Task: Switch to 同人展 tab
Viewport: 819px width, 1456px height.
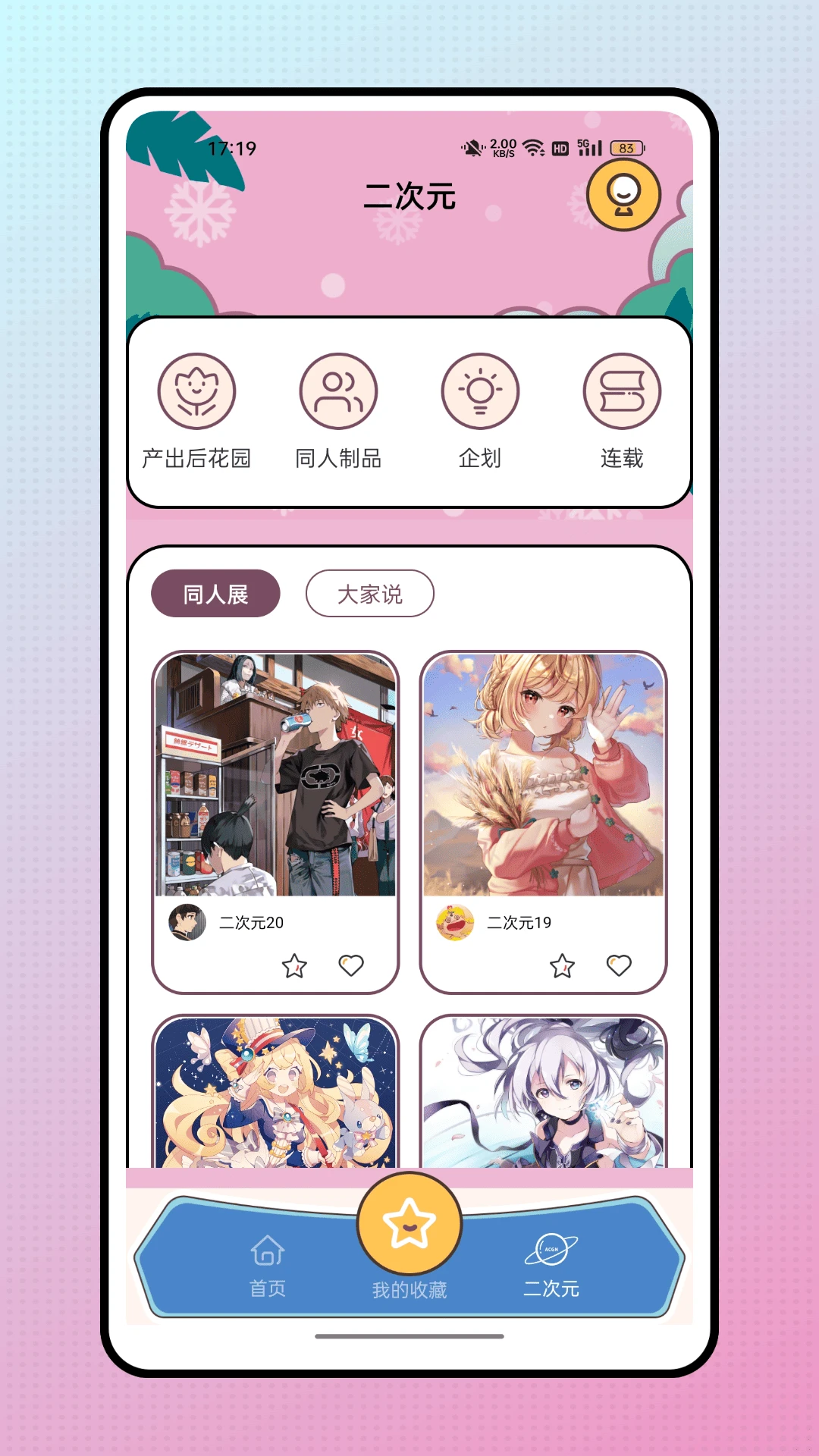Action: 215,594
